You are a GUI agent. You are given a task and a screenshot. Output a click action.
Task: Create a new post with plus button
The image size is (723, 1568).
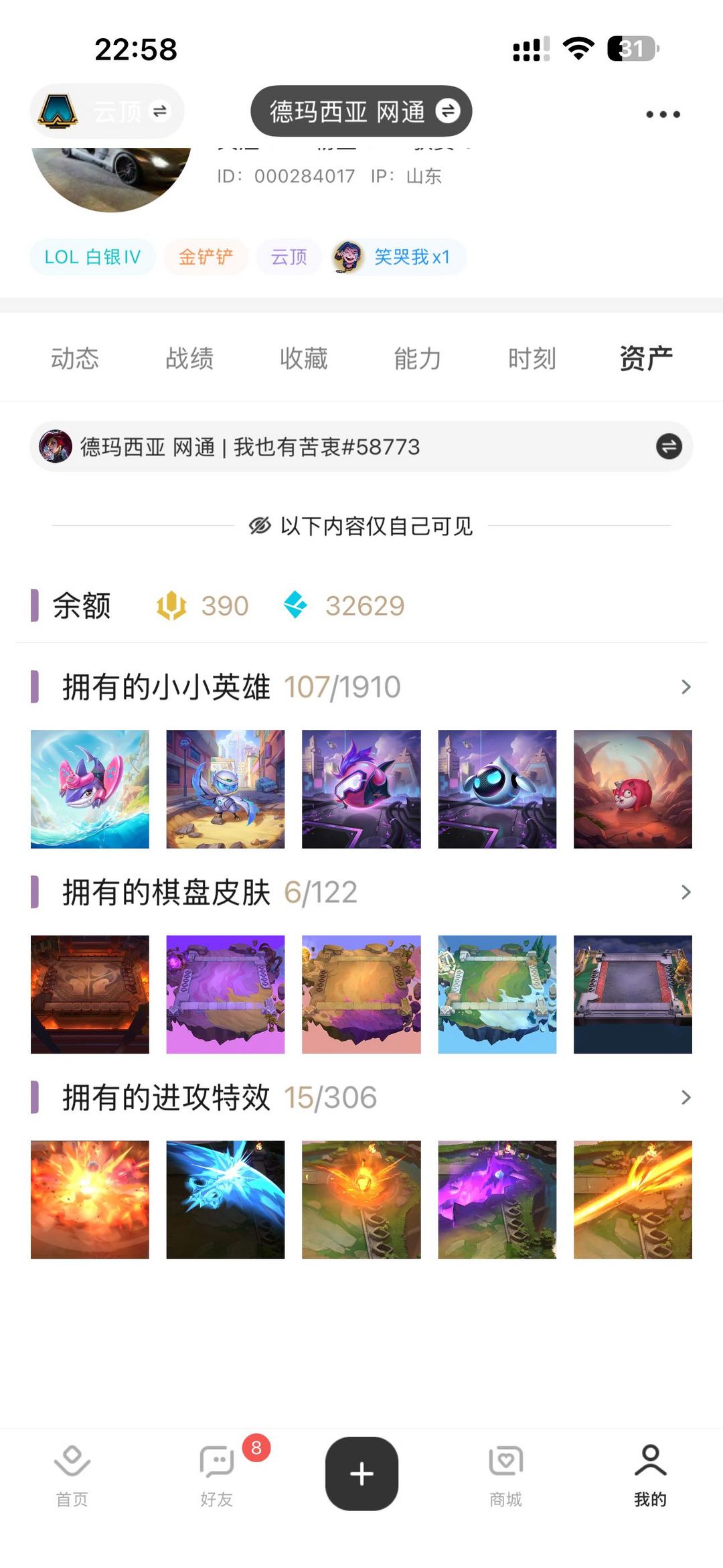coord(361,1474)
